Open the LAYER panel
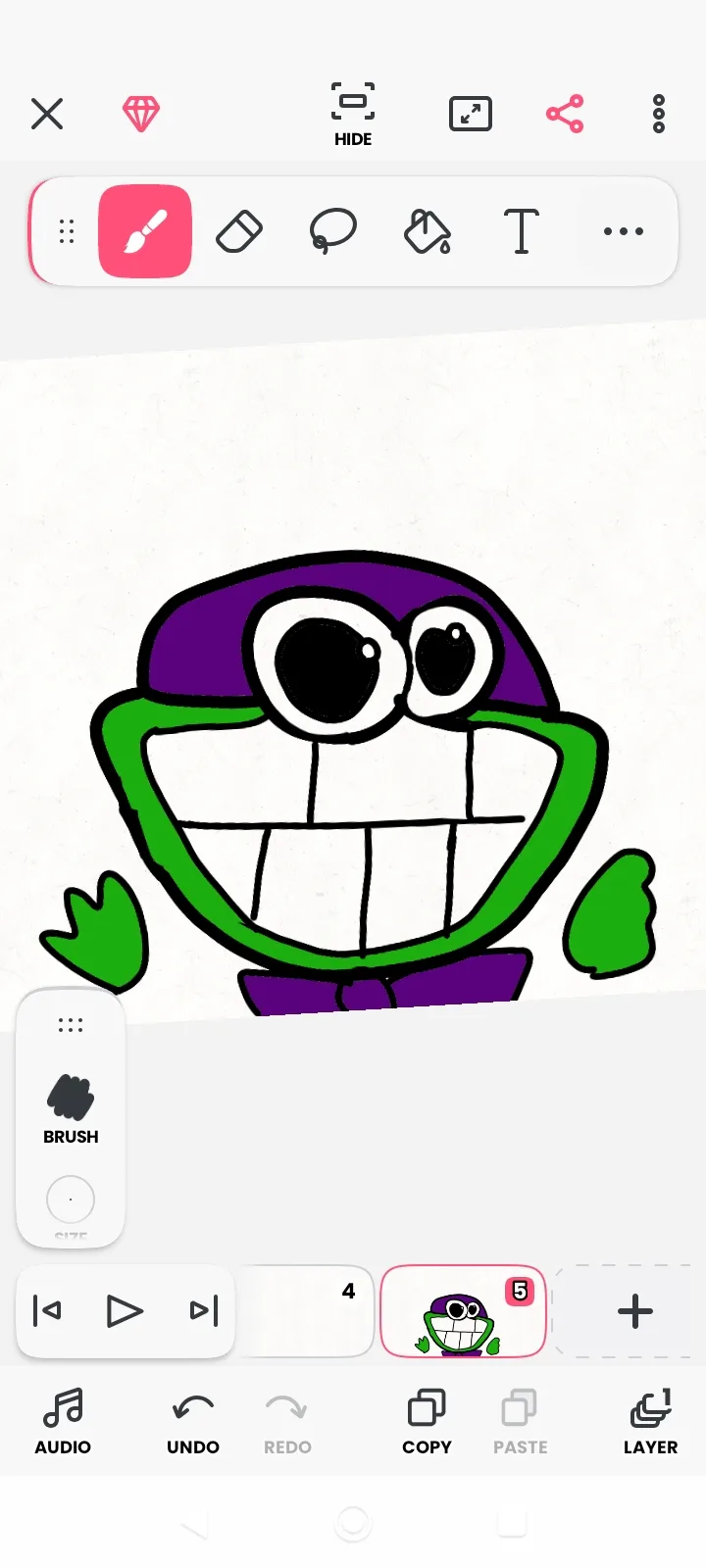706x1568 pixels. [651, 1421]
